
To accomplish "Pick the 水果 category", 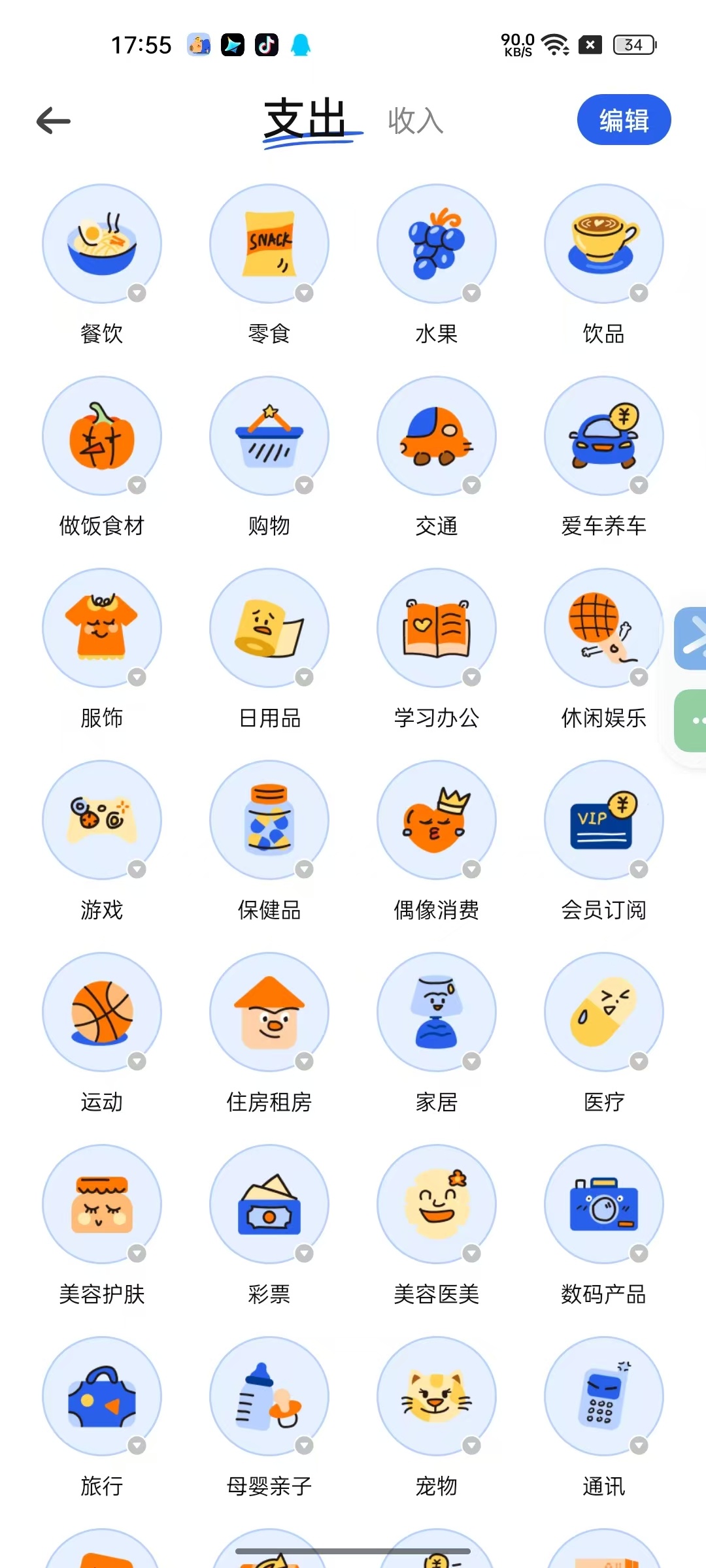I will coord(437,244).
